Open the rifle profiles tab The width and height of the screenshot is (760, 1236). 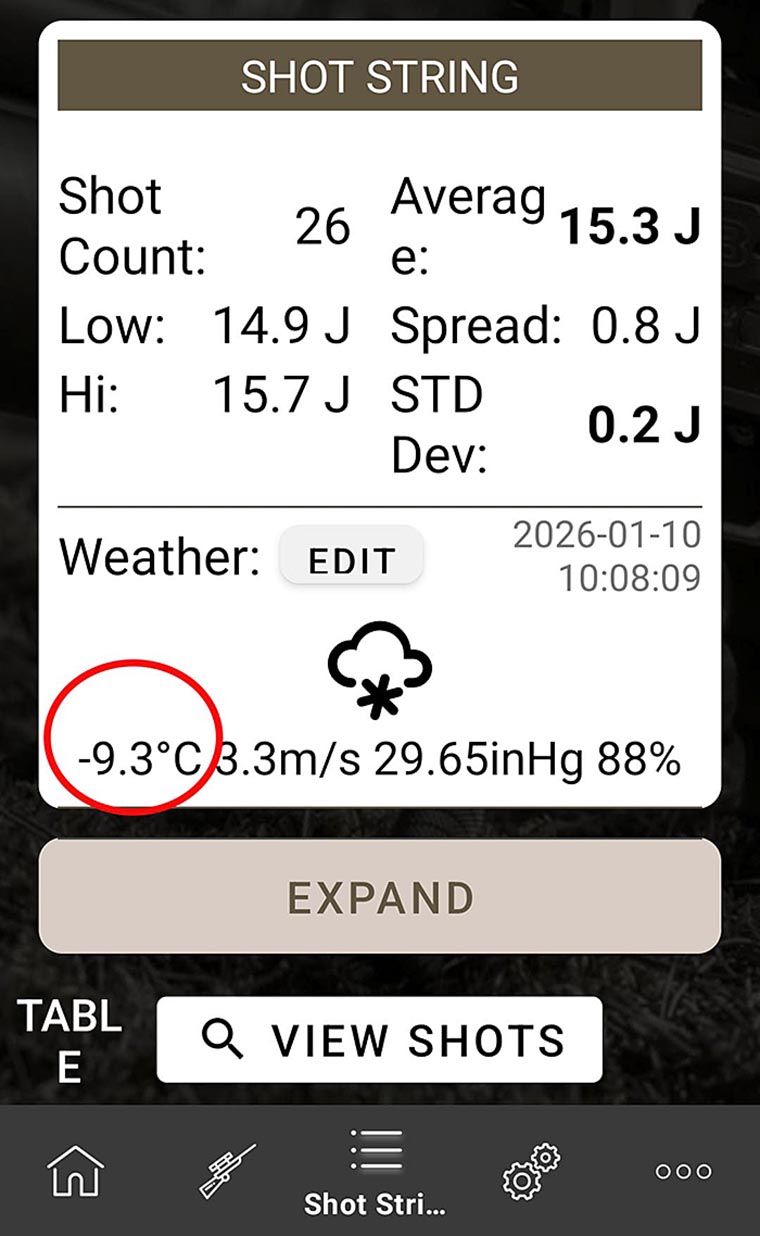[227, 1171]
